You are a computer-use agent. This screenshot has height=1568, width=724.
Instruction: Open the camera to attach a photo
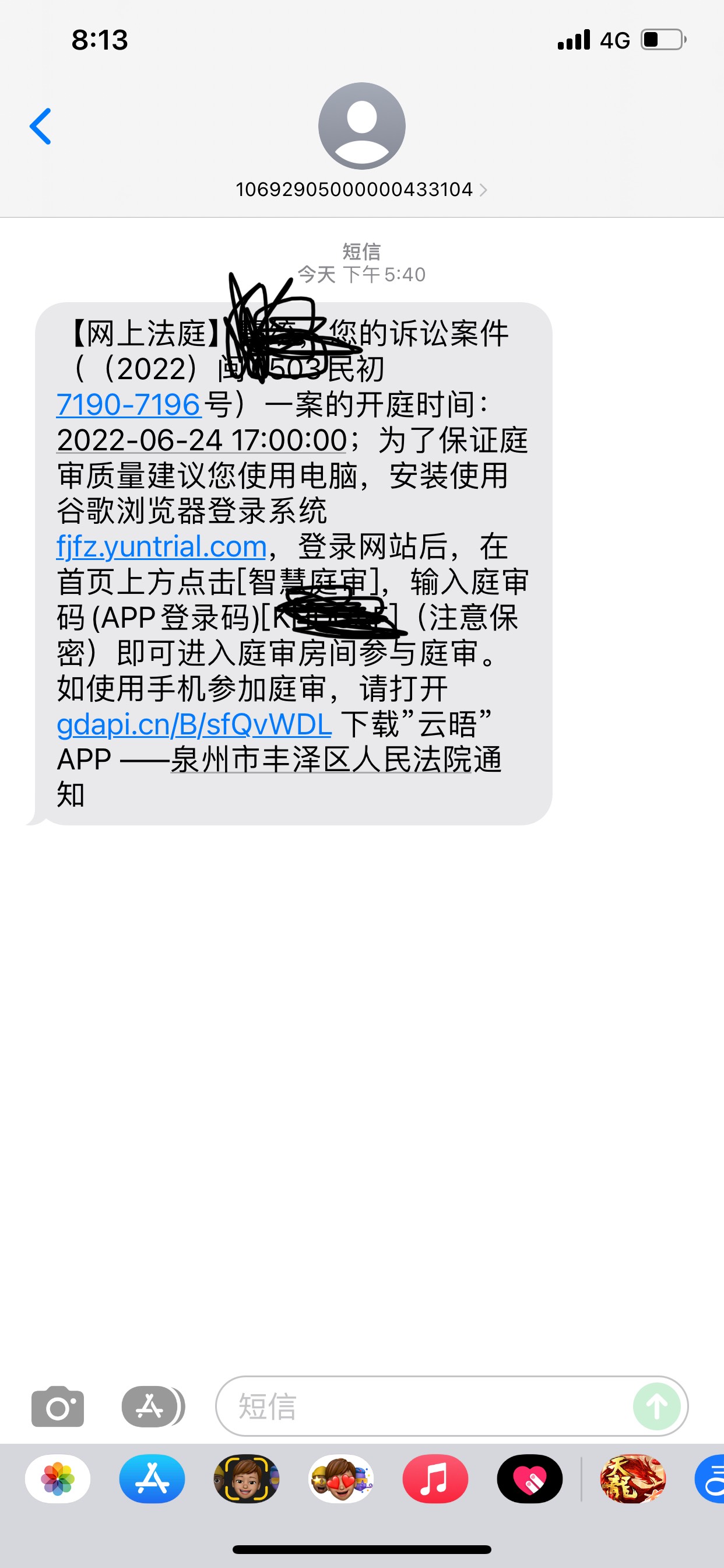point(58,1406)
